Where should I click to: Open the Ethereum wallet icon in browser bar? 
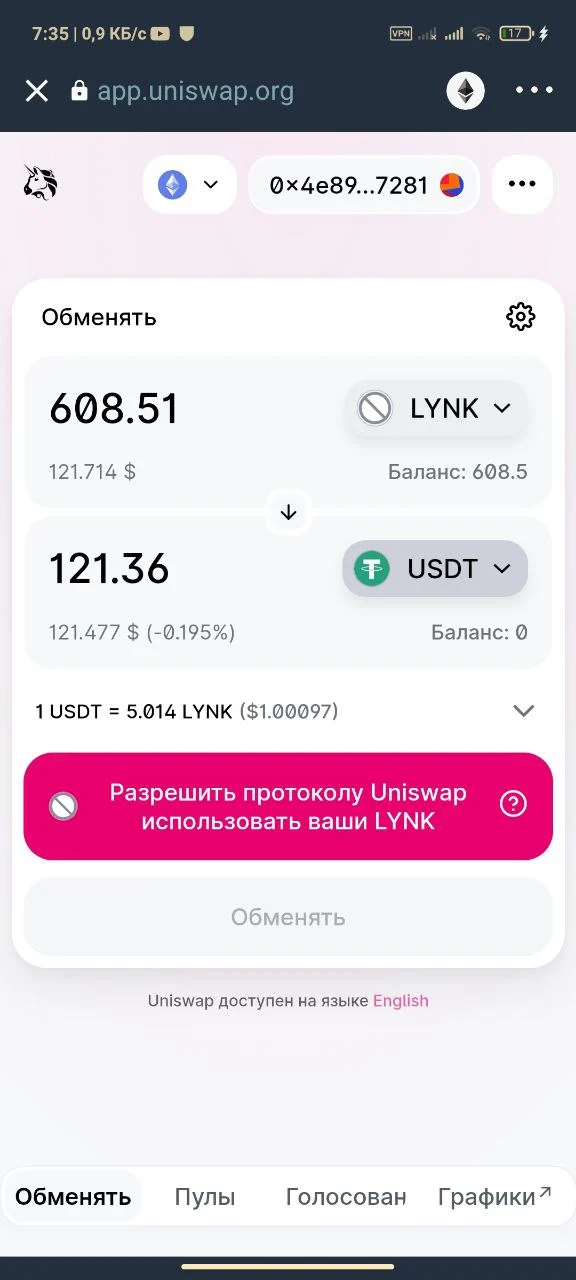465,91
